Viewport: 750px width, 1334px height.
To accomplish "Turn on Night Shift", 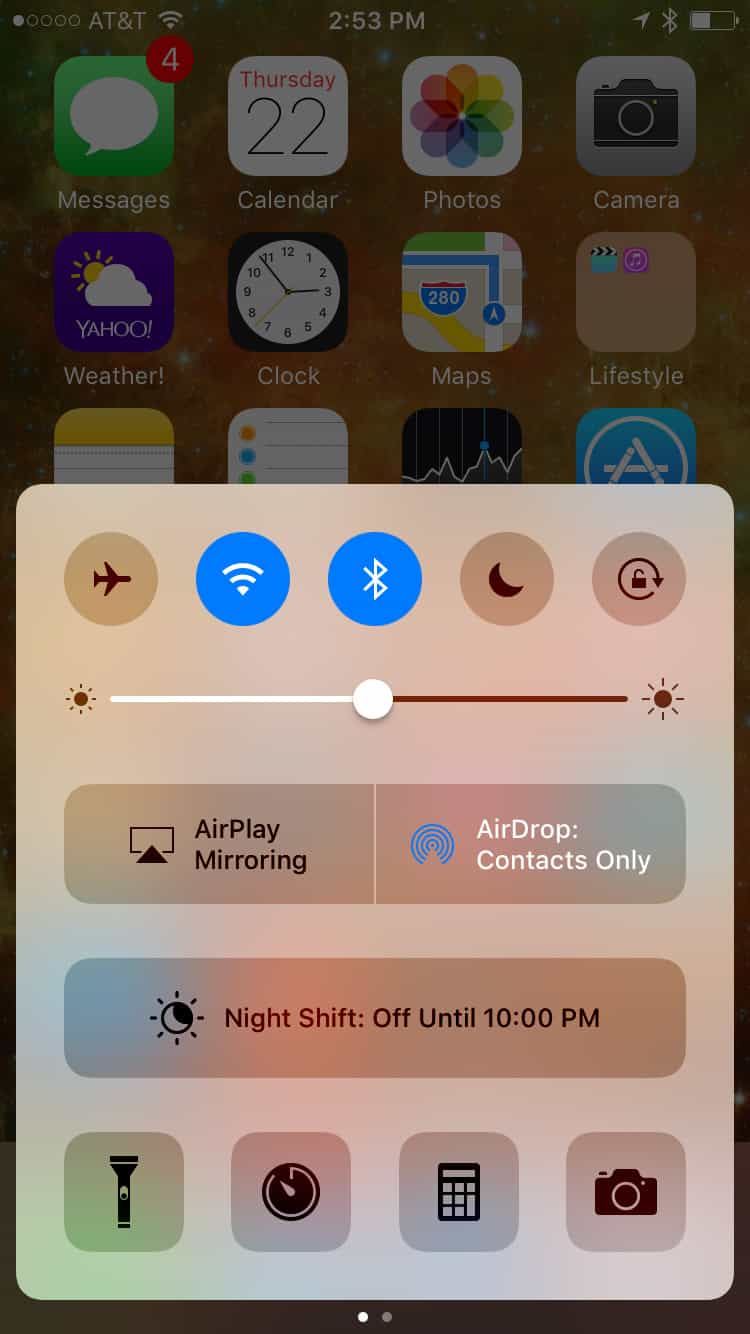I will 375,1018.
